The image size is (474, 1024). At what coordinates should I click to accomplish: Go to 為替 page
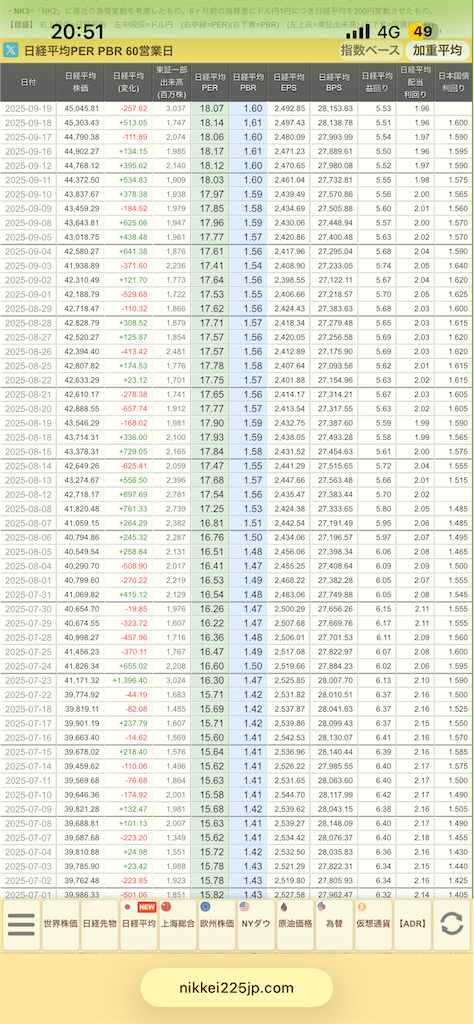click(334, 924)
